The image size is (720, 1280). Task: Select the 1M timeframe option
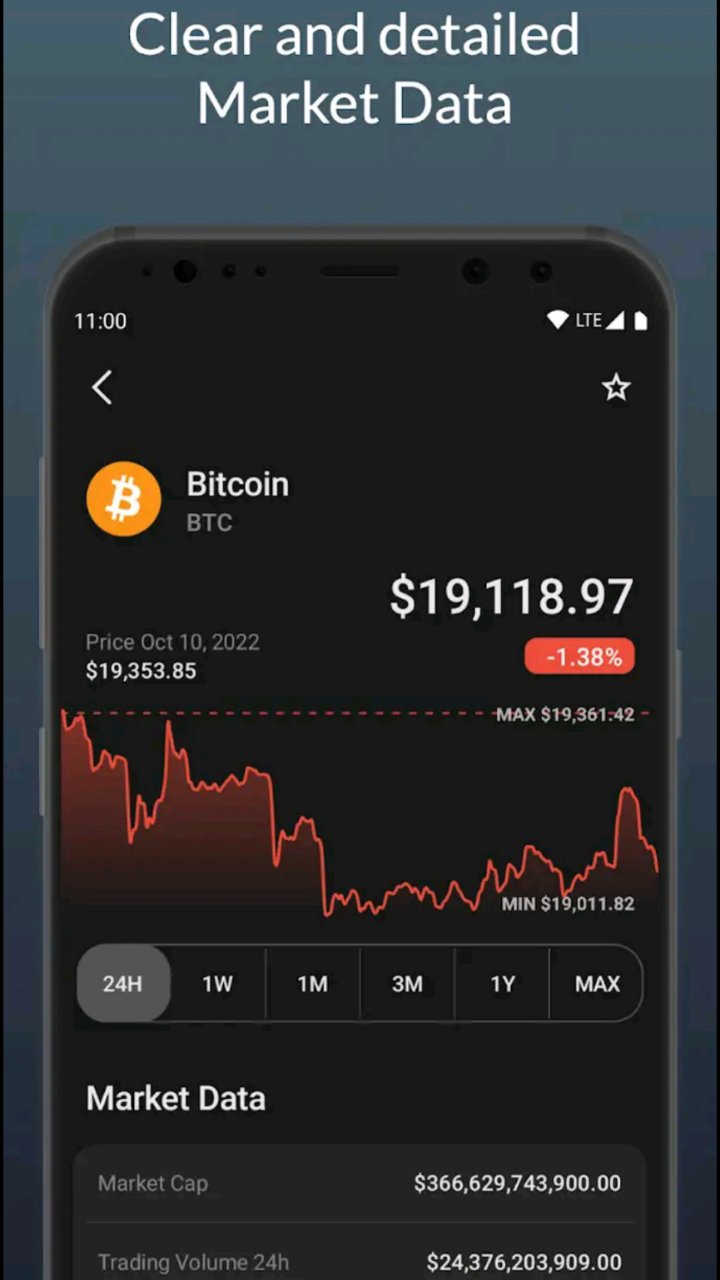312,984
